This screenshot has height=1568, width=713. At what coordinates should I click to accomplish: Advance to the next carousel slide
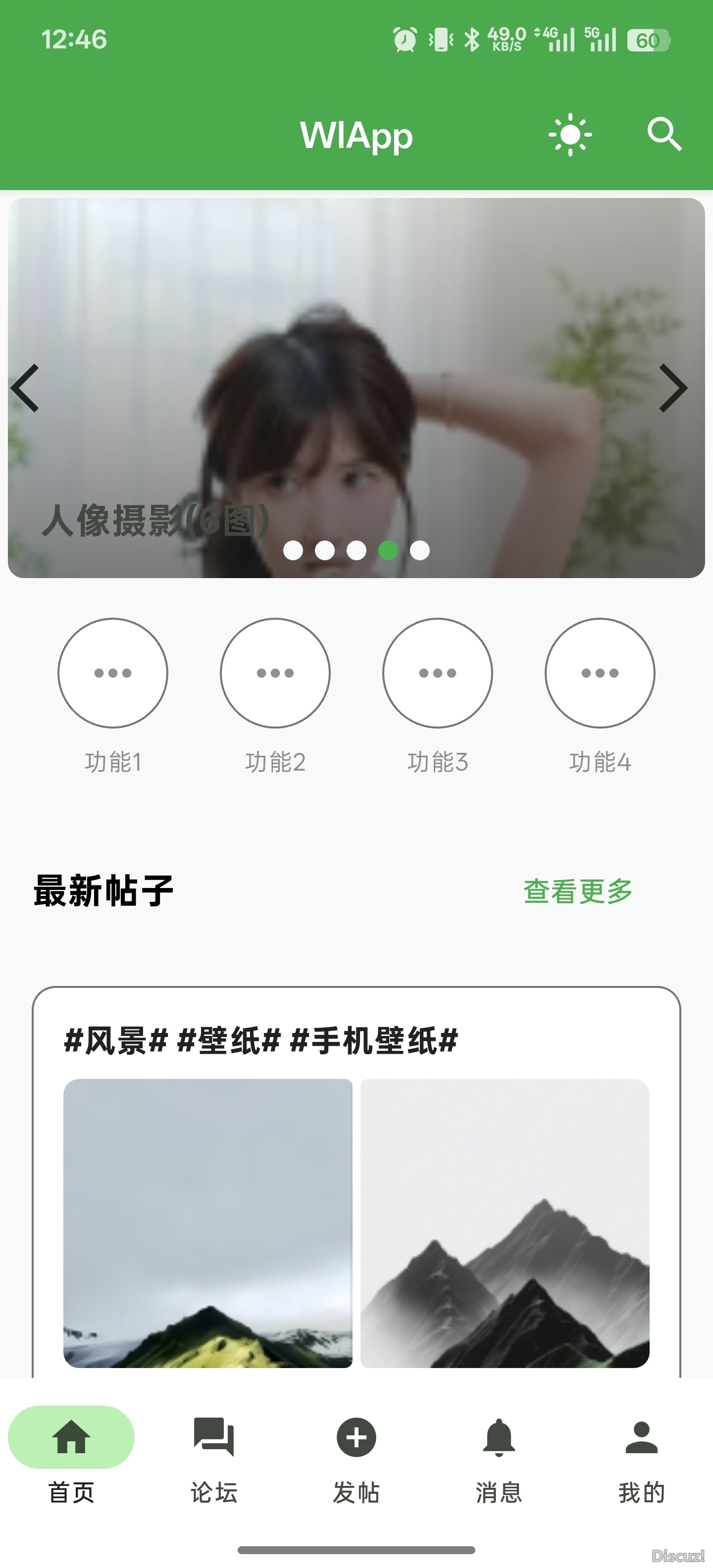pos(673,389)
